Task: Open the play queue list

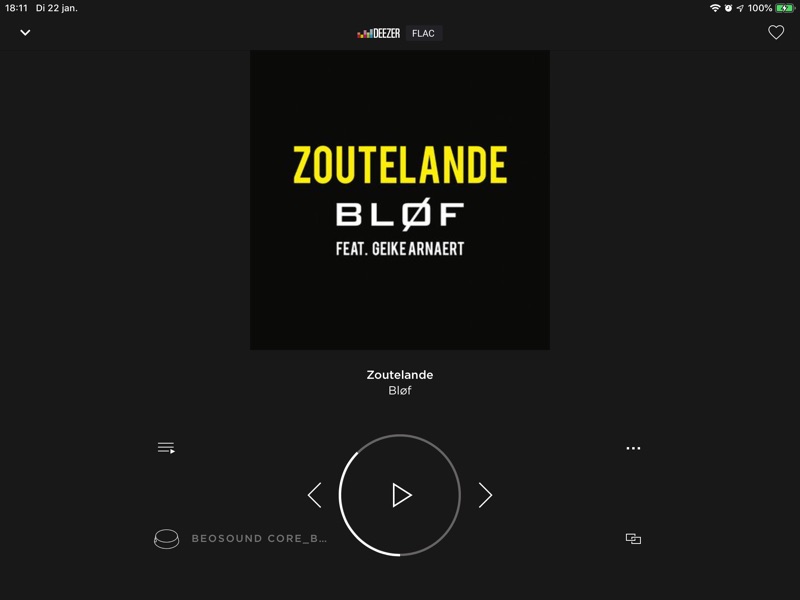Action: click(x=166, y=448)
